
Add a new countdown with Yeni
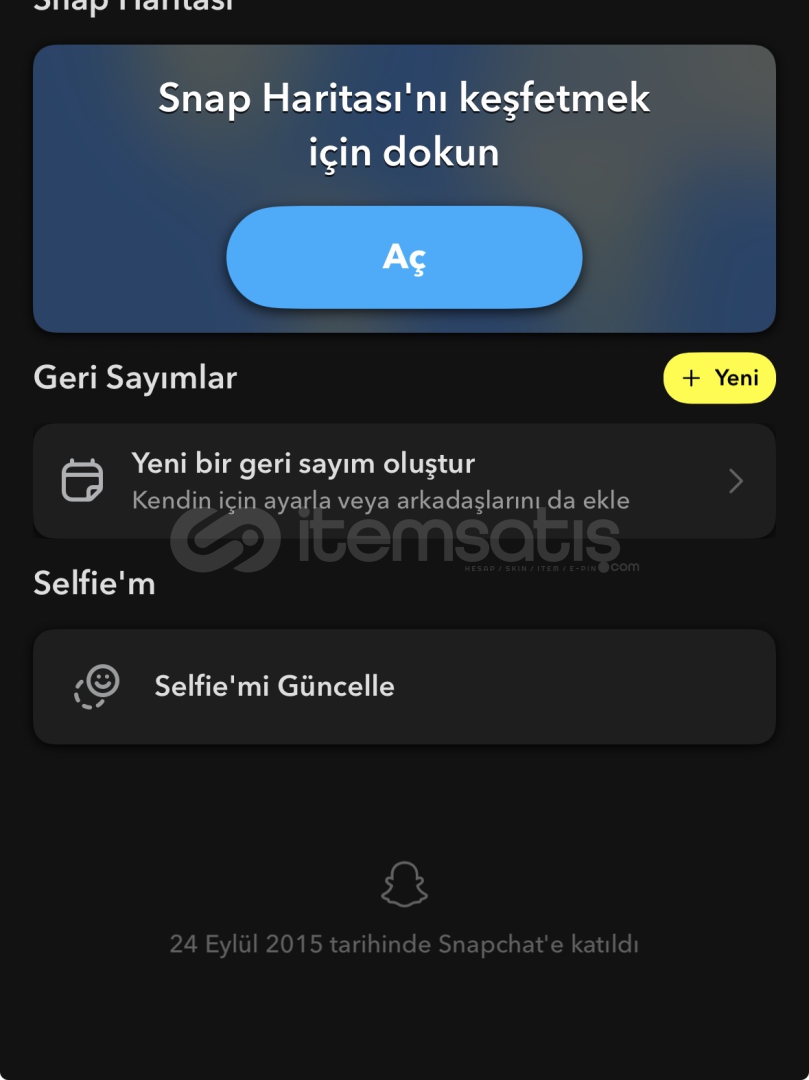[719, 378]
